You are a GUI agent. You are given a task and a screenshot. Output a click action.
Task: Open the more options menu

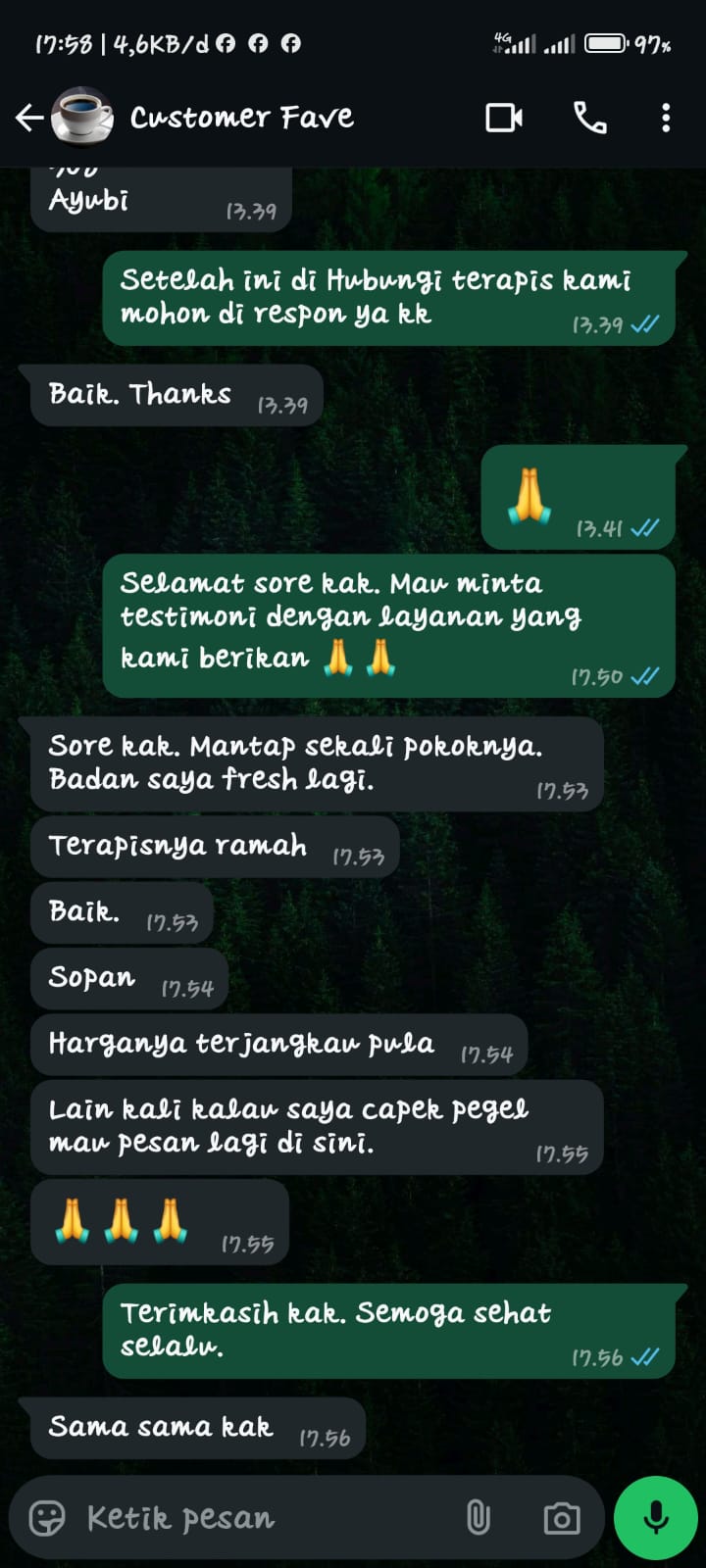(666, 119)
